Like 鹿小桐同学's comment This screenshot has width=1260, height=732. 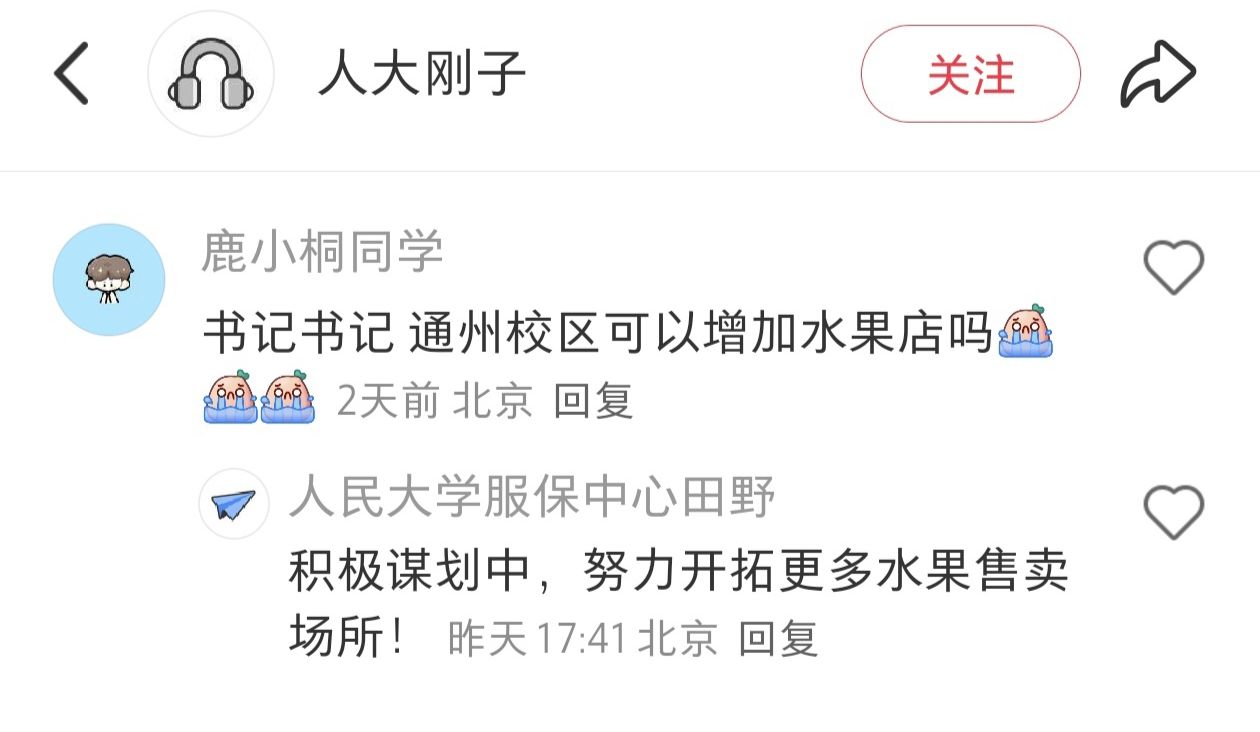tap(1173, 268)
